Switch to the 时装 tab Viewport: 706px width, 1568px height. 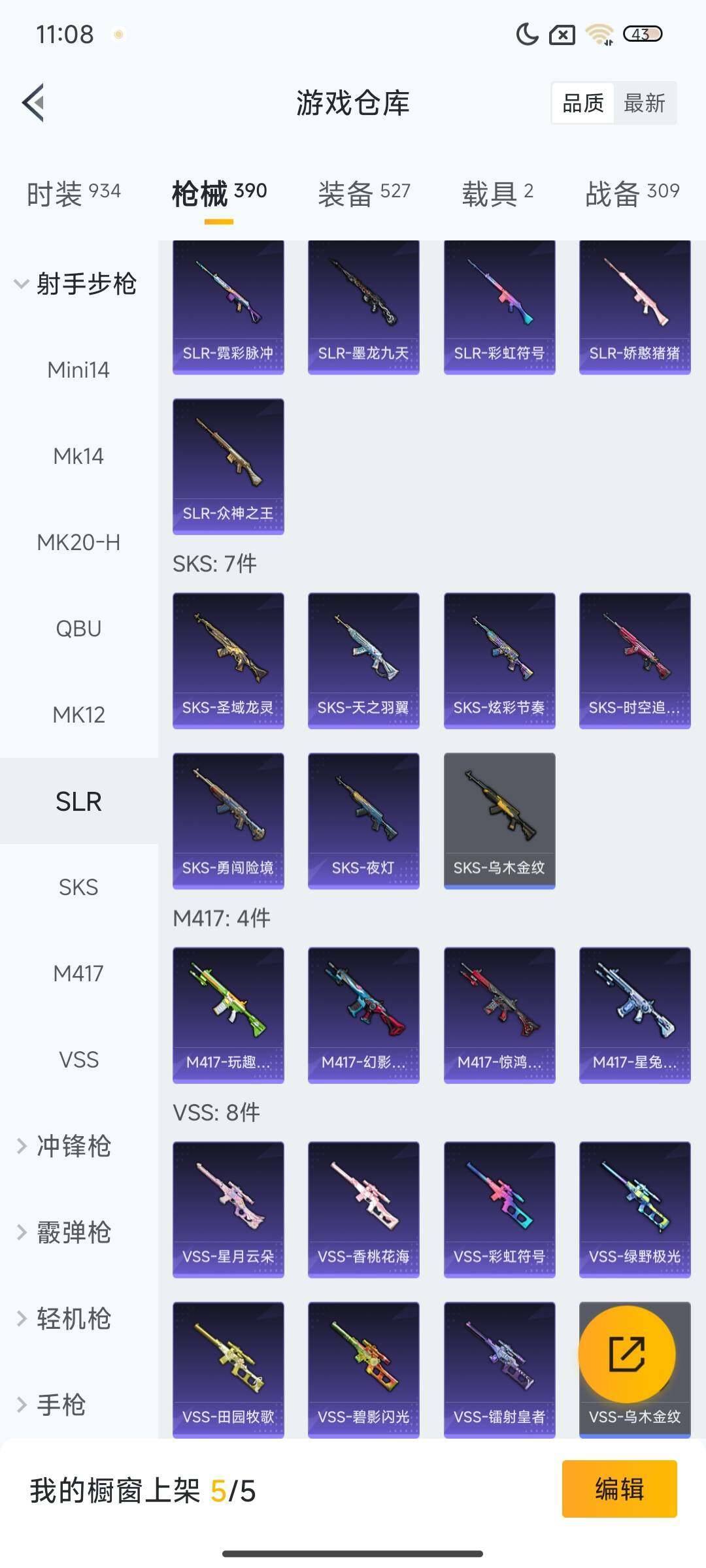(73, 193)
